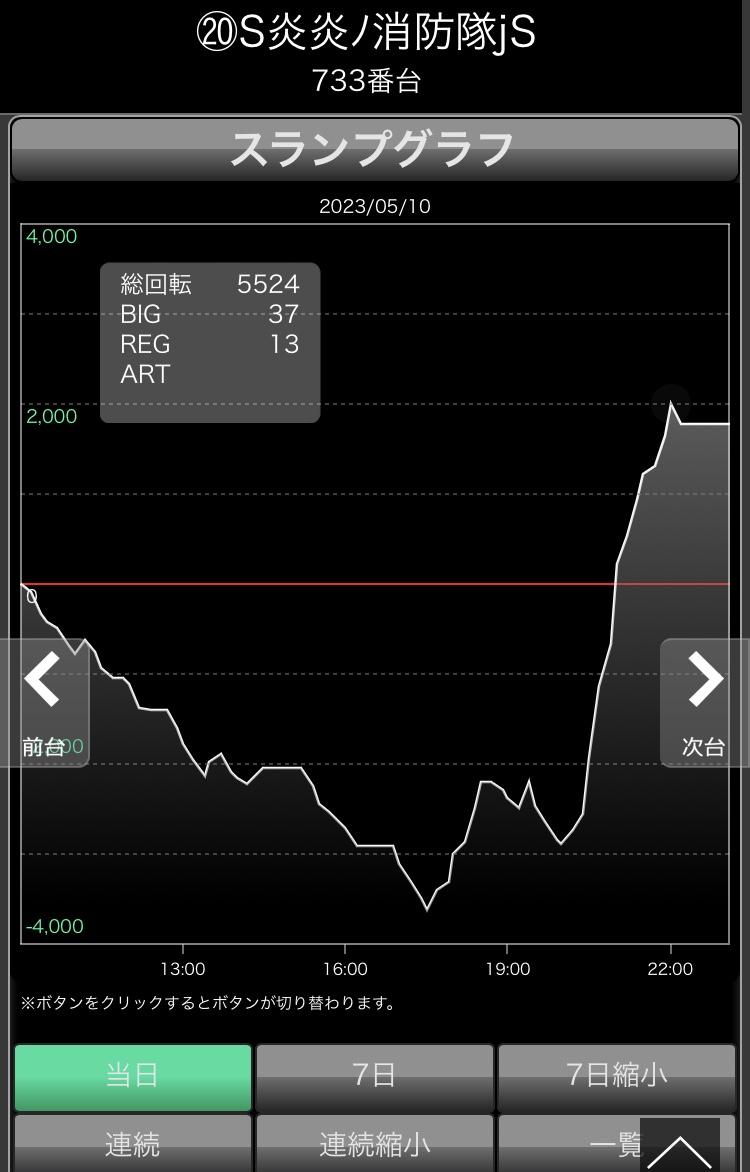This screenshot has height=1172, width=750.
Task: Go to the next machine (次台)
Action: coord(704,702)
